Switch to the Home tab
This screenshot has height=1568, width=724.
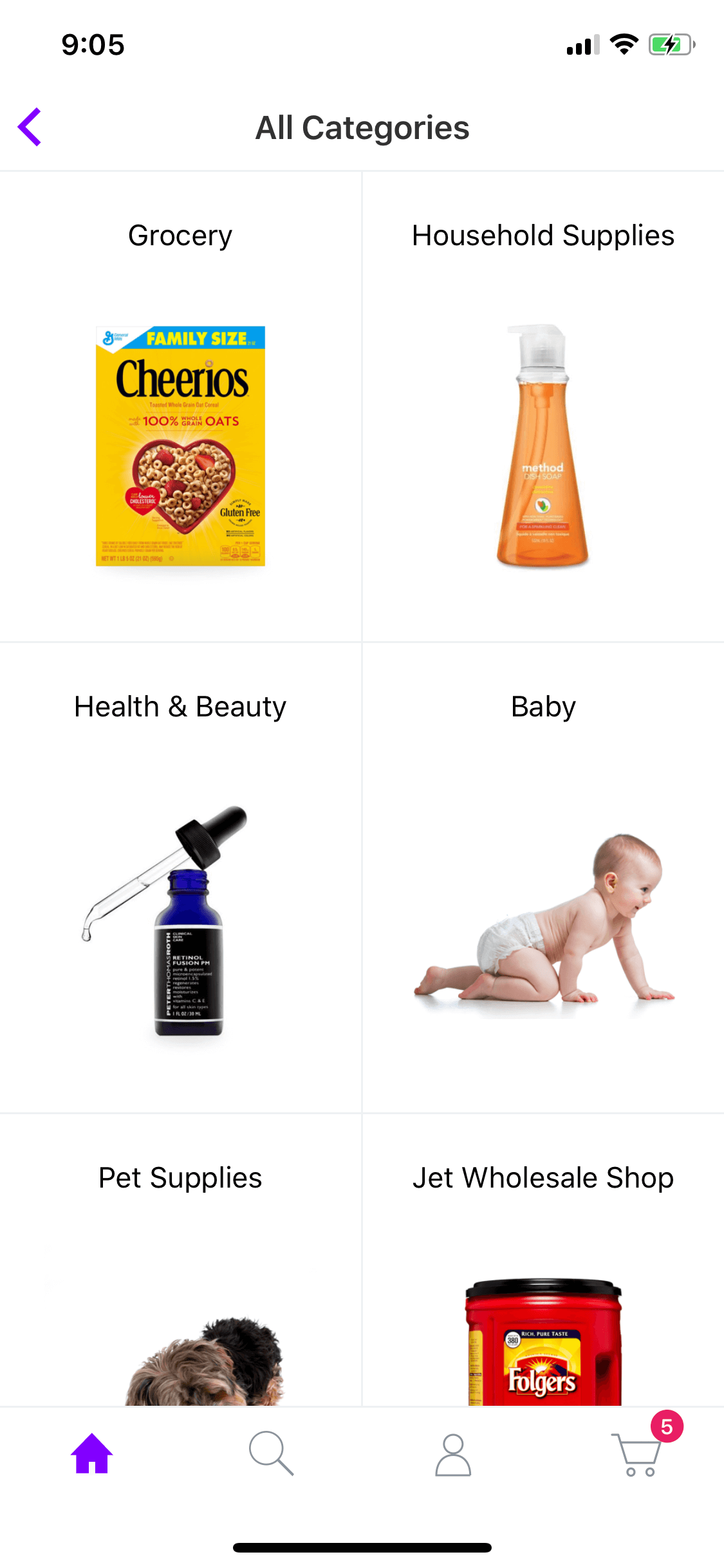92,1453
